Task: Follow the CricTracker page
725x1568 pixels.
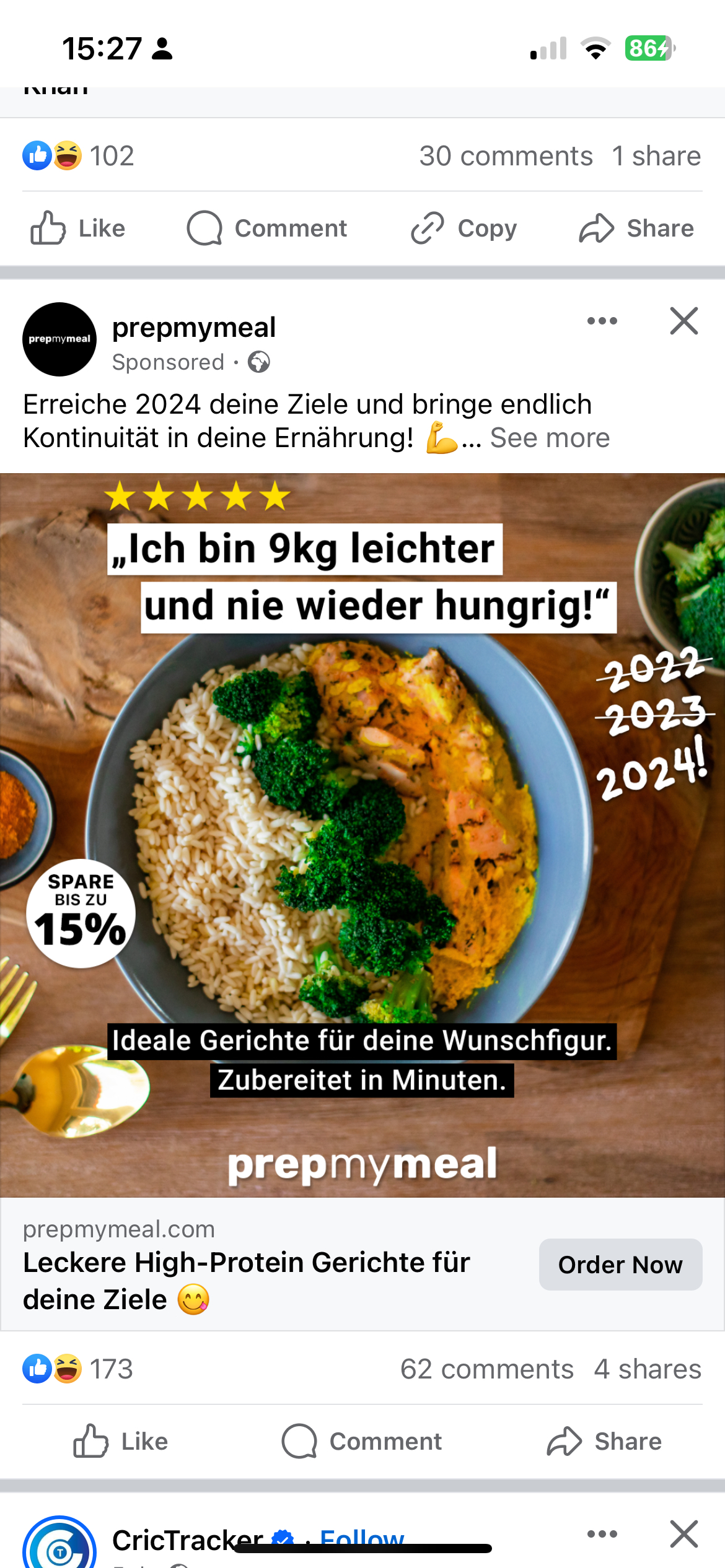Action: click(x=362, y=1537)
